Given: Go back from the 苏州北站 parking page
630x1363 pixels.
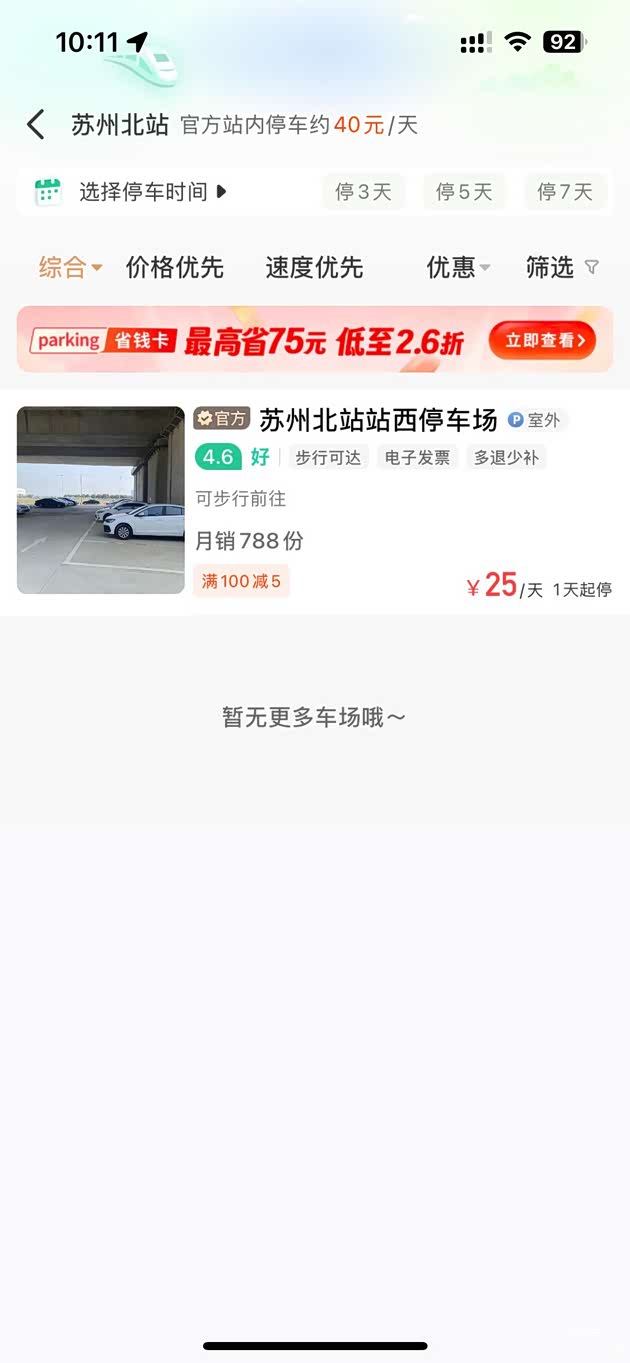Looking at the screenshot, I should (x=36, y=125).
